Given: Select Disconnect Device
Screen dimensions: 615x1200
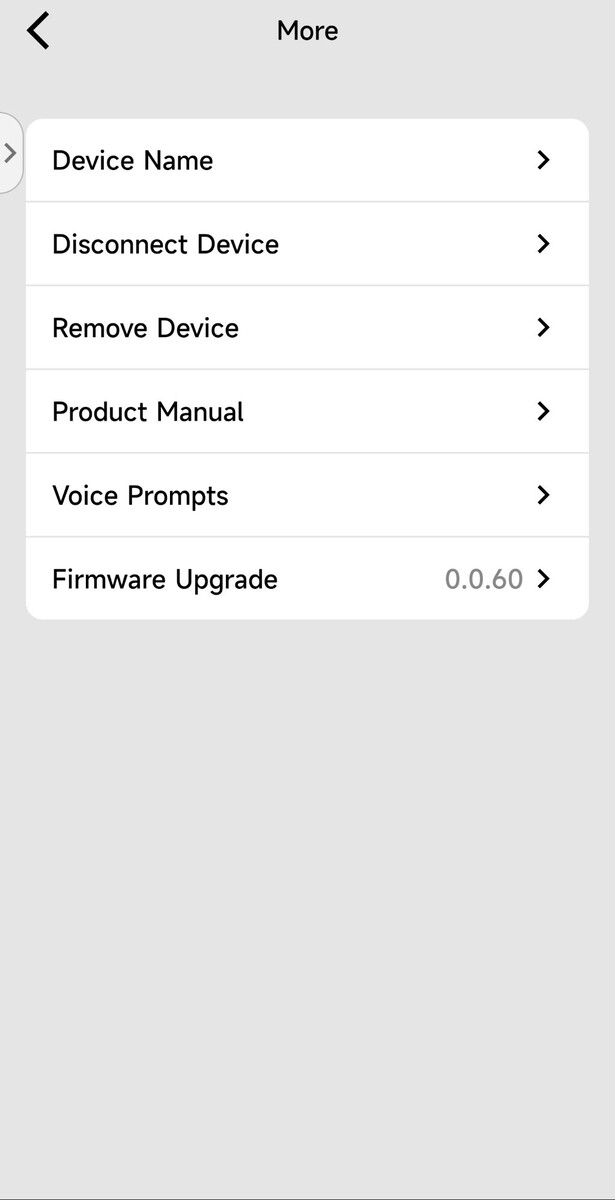Looking at the screenshot, I should pos(307,244).
